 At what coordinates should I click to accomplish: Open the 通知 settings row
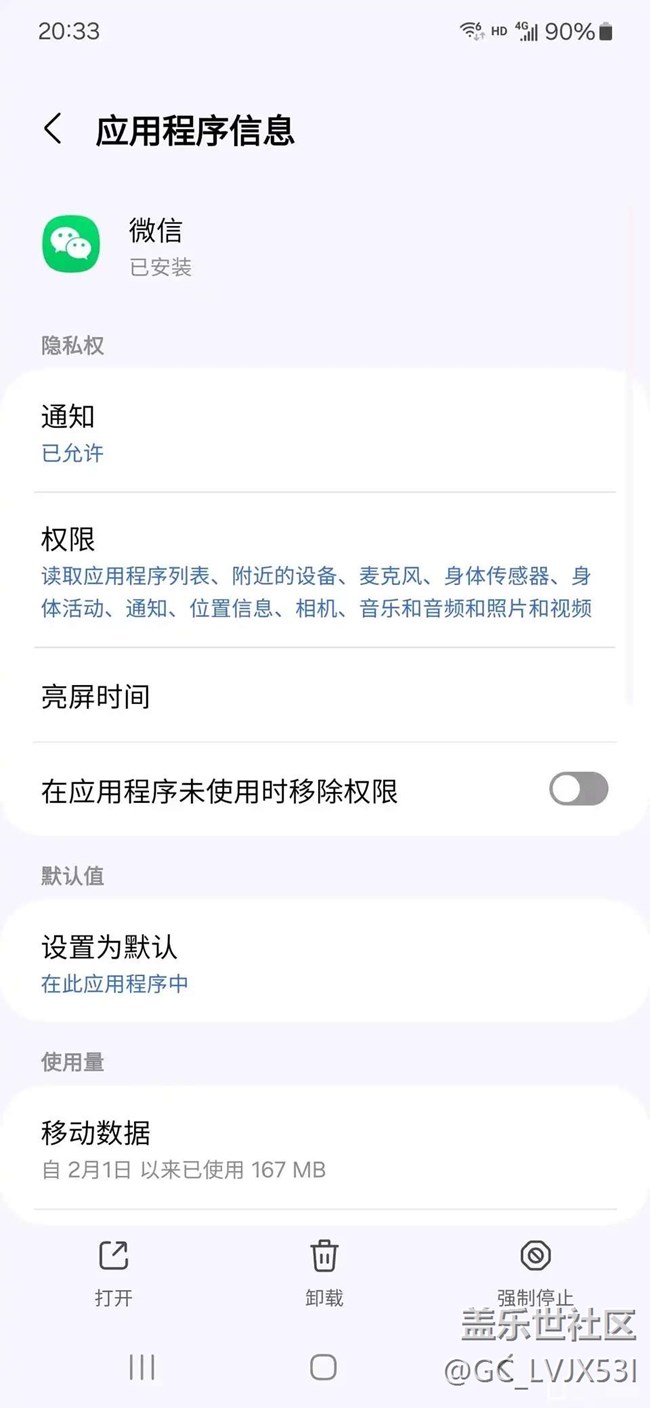[325, 433]
